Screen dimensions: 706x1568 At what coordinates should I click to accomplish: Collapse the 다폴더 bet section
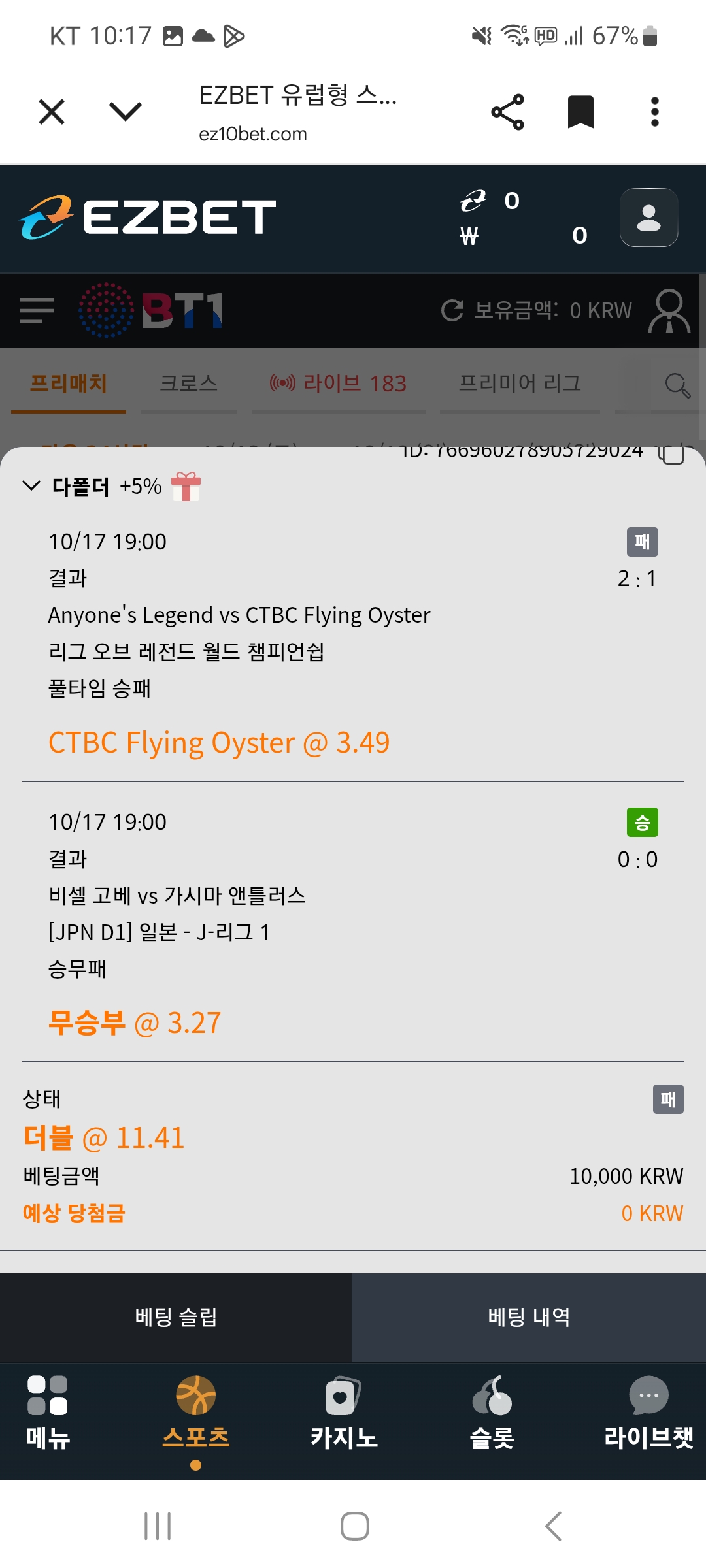coord(31,485)
